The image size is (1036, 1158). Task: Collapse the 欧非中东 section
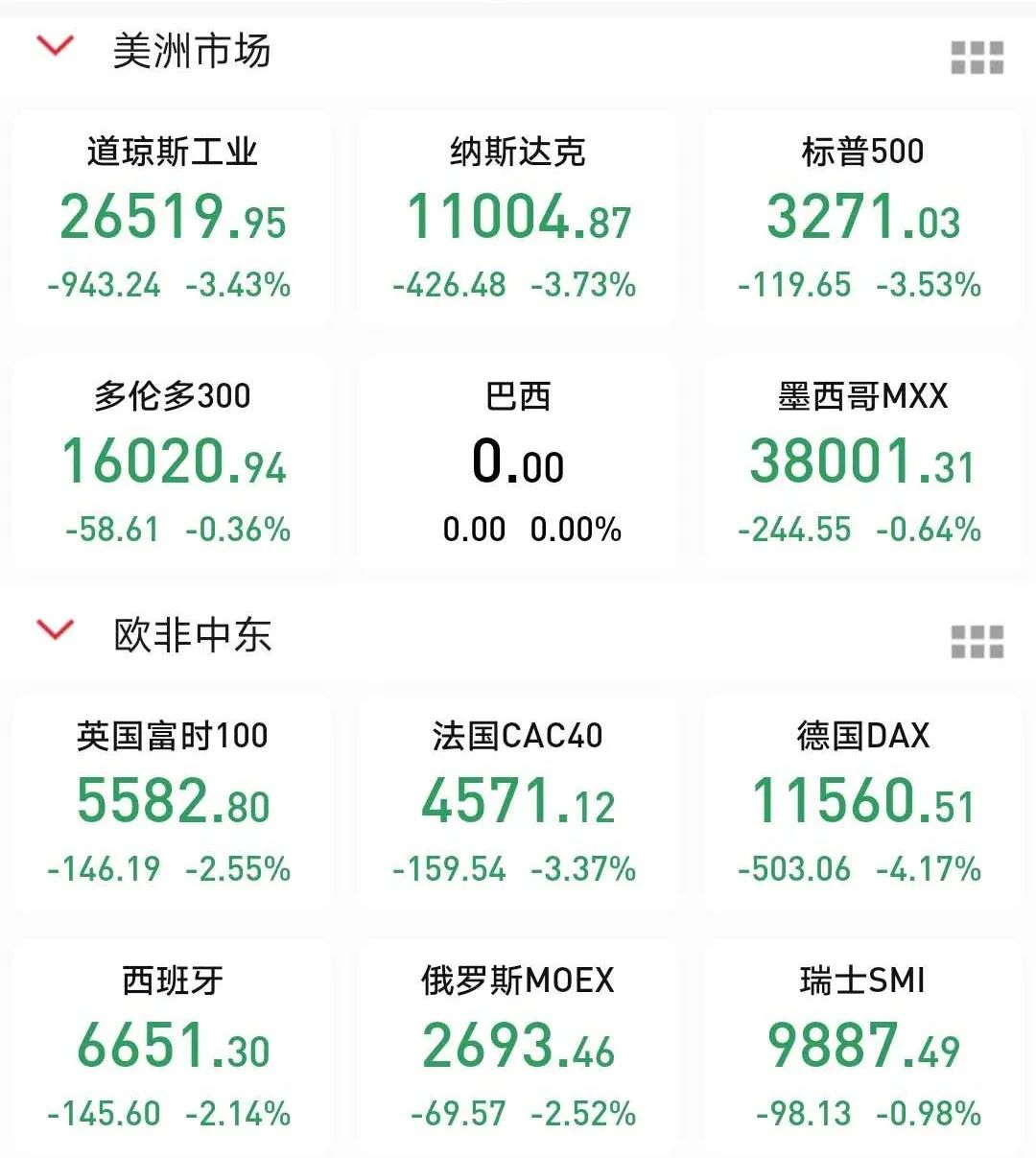click(x=55, y=631)
